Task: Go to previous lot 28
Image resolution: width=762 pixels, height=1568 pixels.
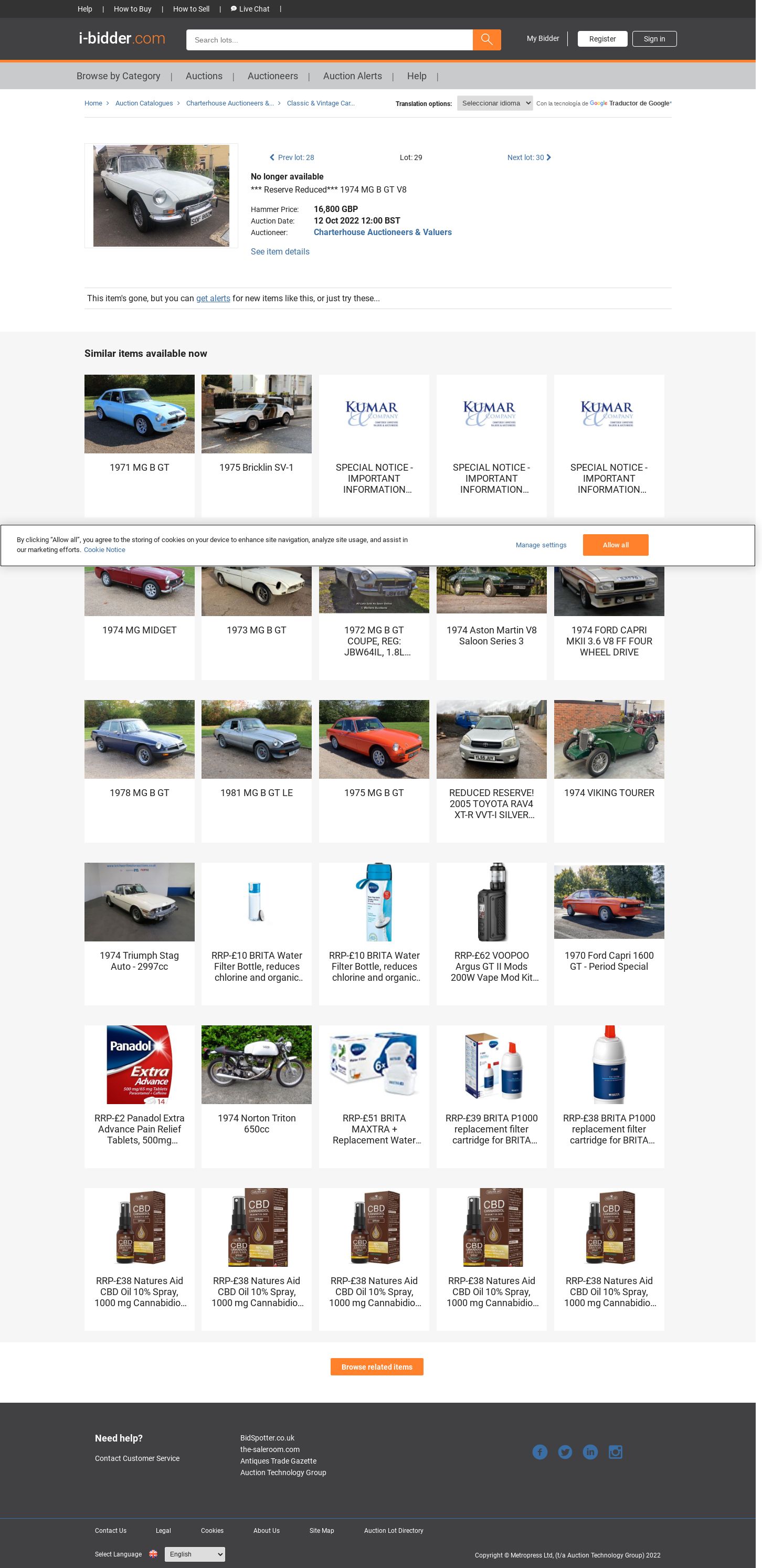Action: (x=292, y=157)
